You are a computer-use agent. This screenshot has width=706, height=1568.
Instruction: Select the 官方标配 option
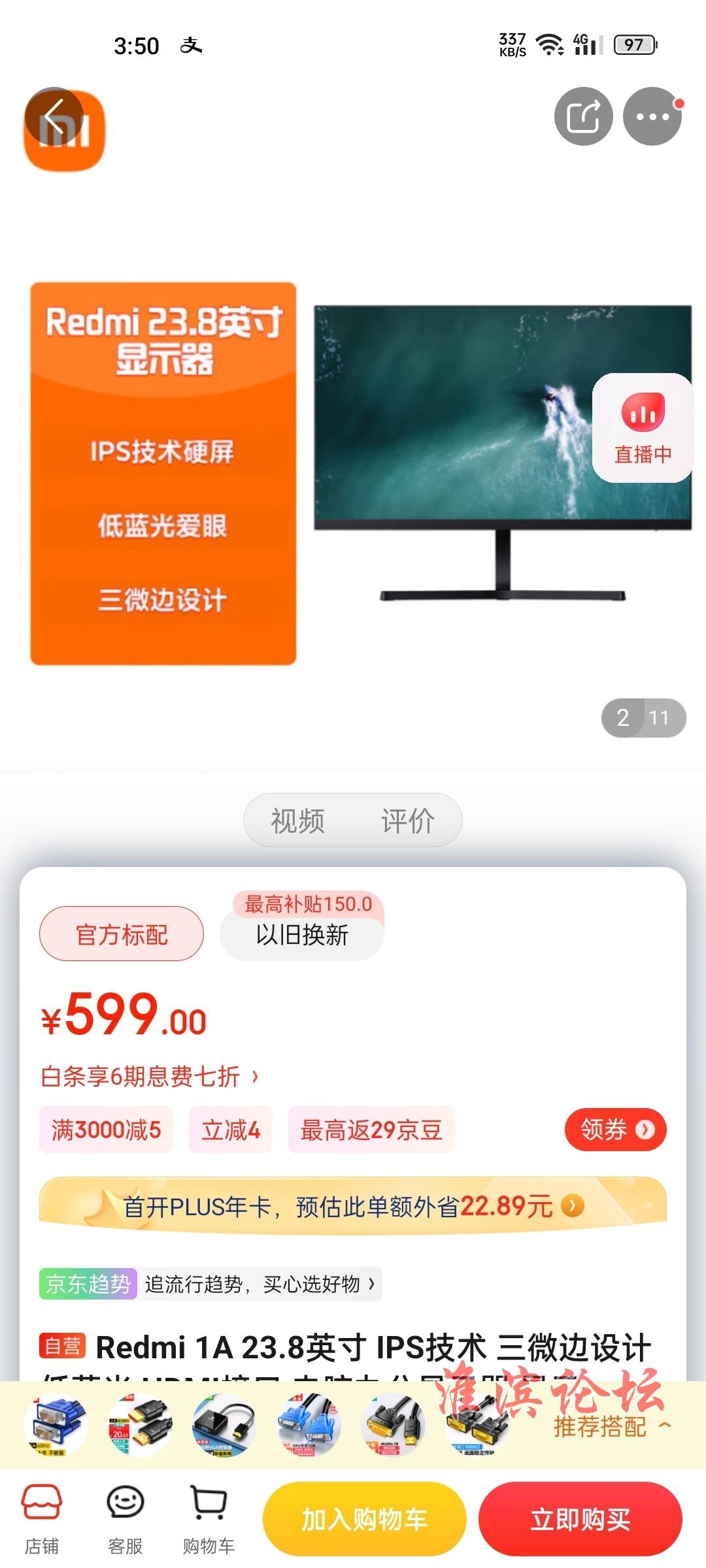click(x=122, y=934)
